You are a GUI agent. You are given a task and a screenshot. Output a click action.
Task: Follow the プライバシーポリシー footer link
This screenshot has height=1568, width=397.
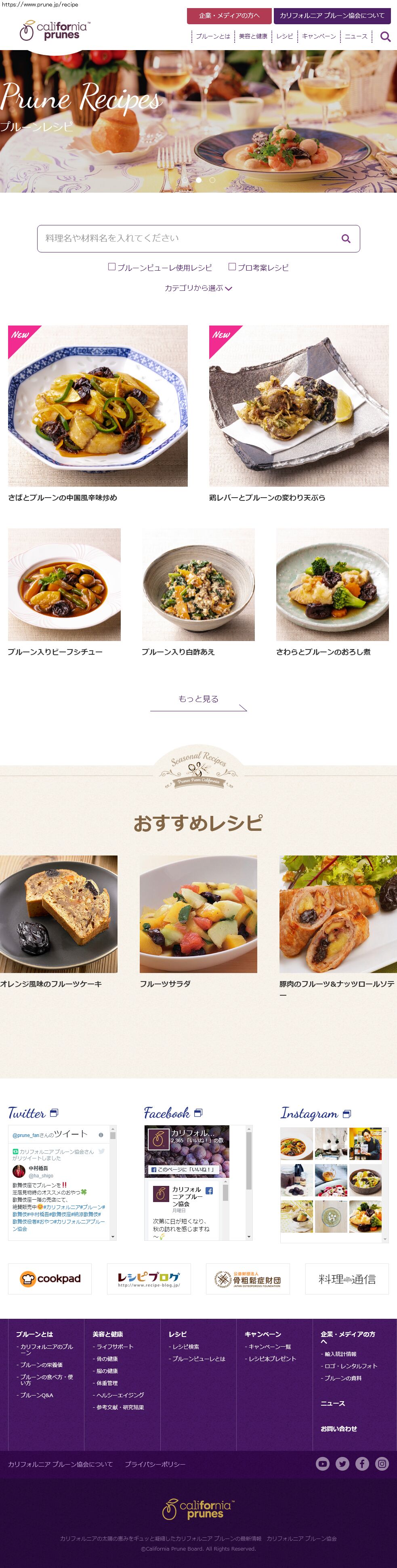point(155,1464)
